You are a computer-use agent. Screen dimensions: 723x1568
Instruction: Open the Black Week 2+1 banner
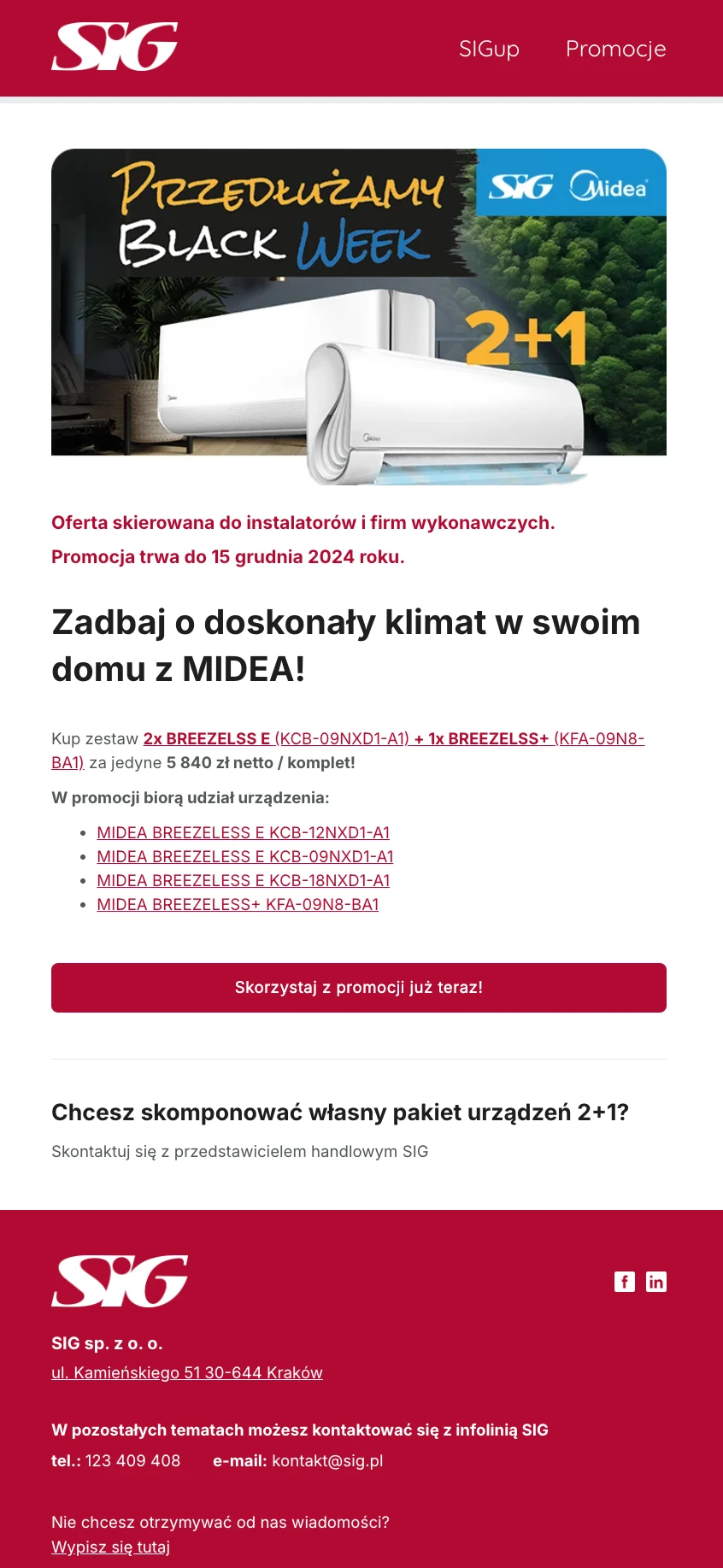[x=359, y=316]
